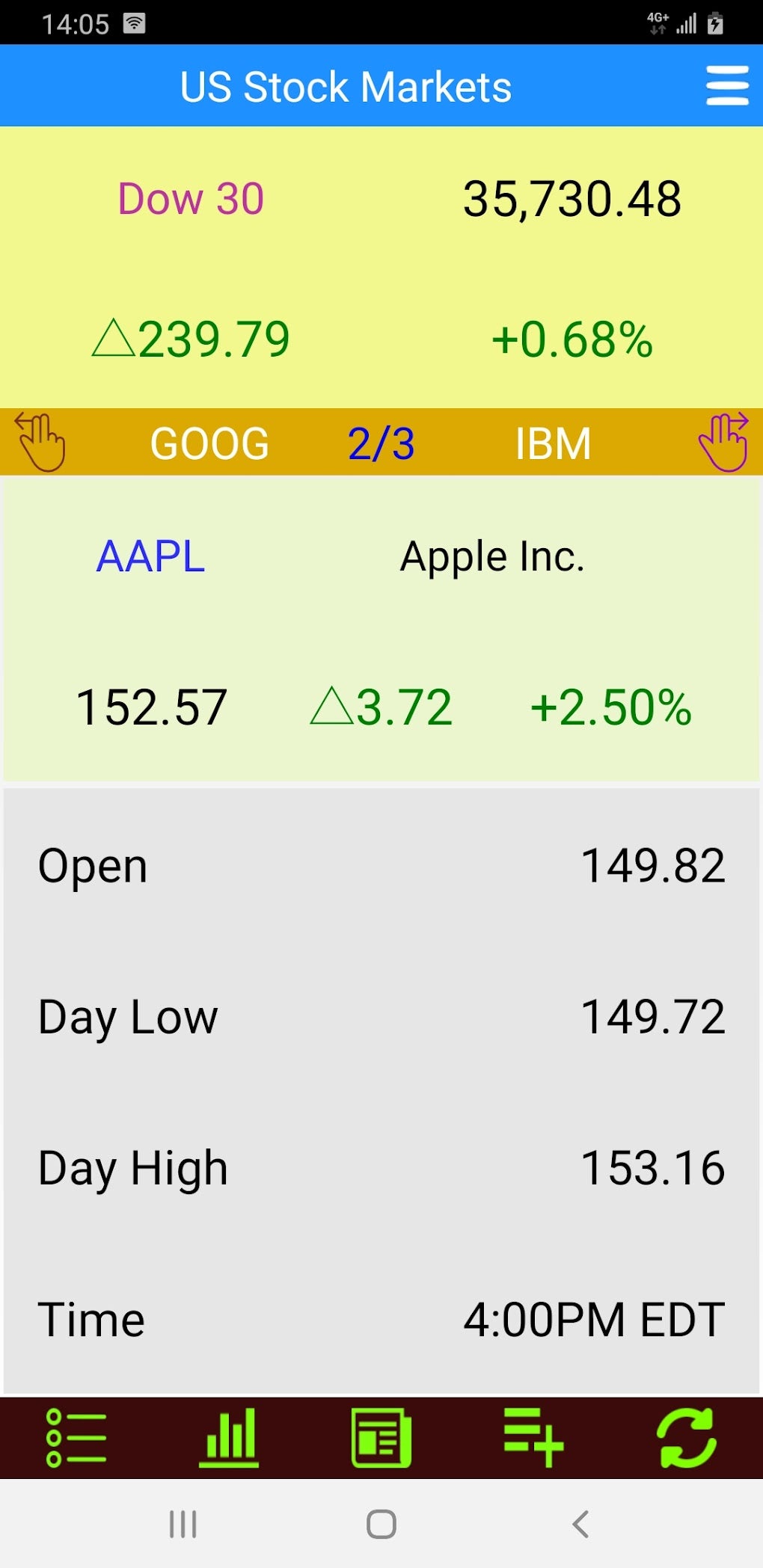Image resolution: width=763 pixels, height=1568 pixels.
Task: Tap the left swipe hand icon
Action: 40,442
